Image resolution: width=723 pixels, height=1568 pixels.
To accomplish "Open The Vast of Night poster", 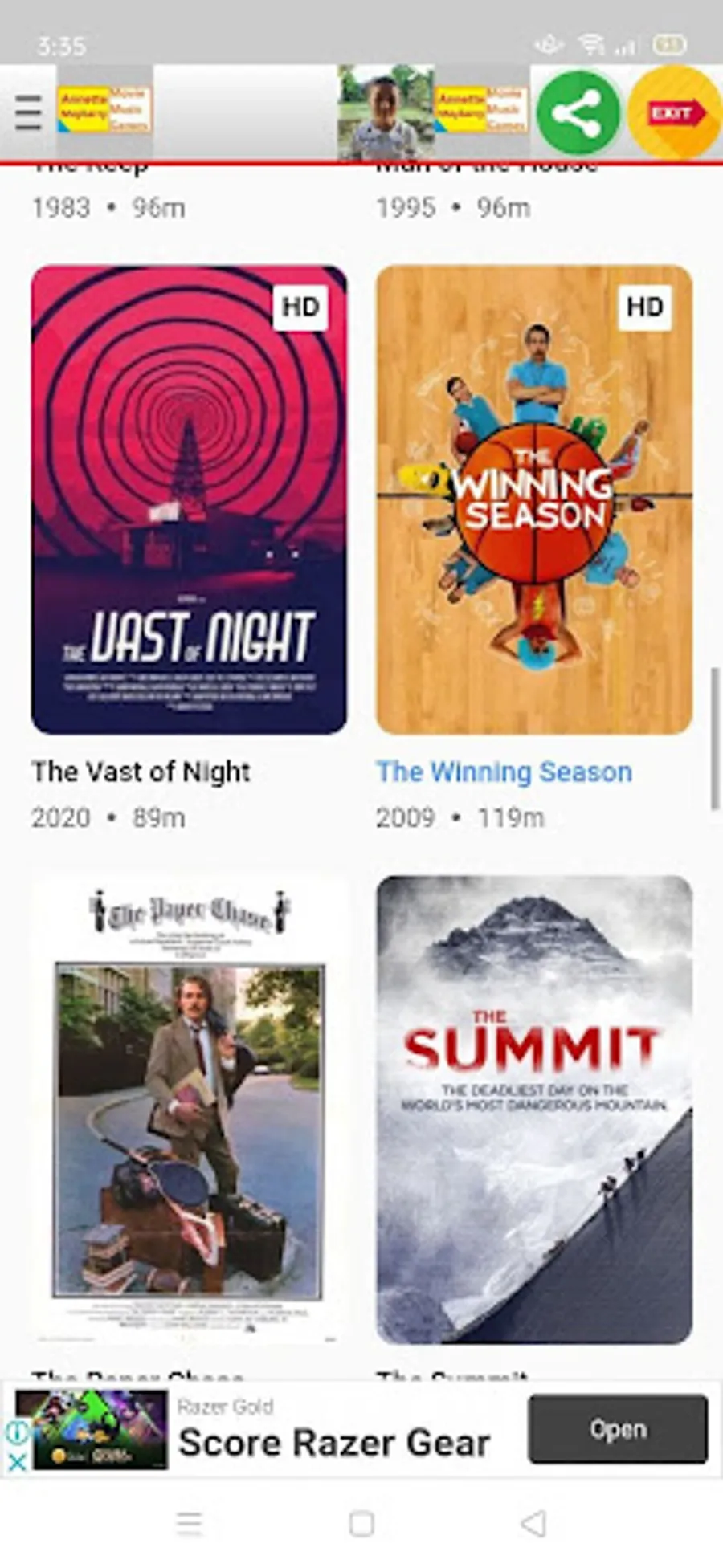I will click(189, 499).
